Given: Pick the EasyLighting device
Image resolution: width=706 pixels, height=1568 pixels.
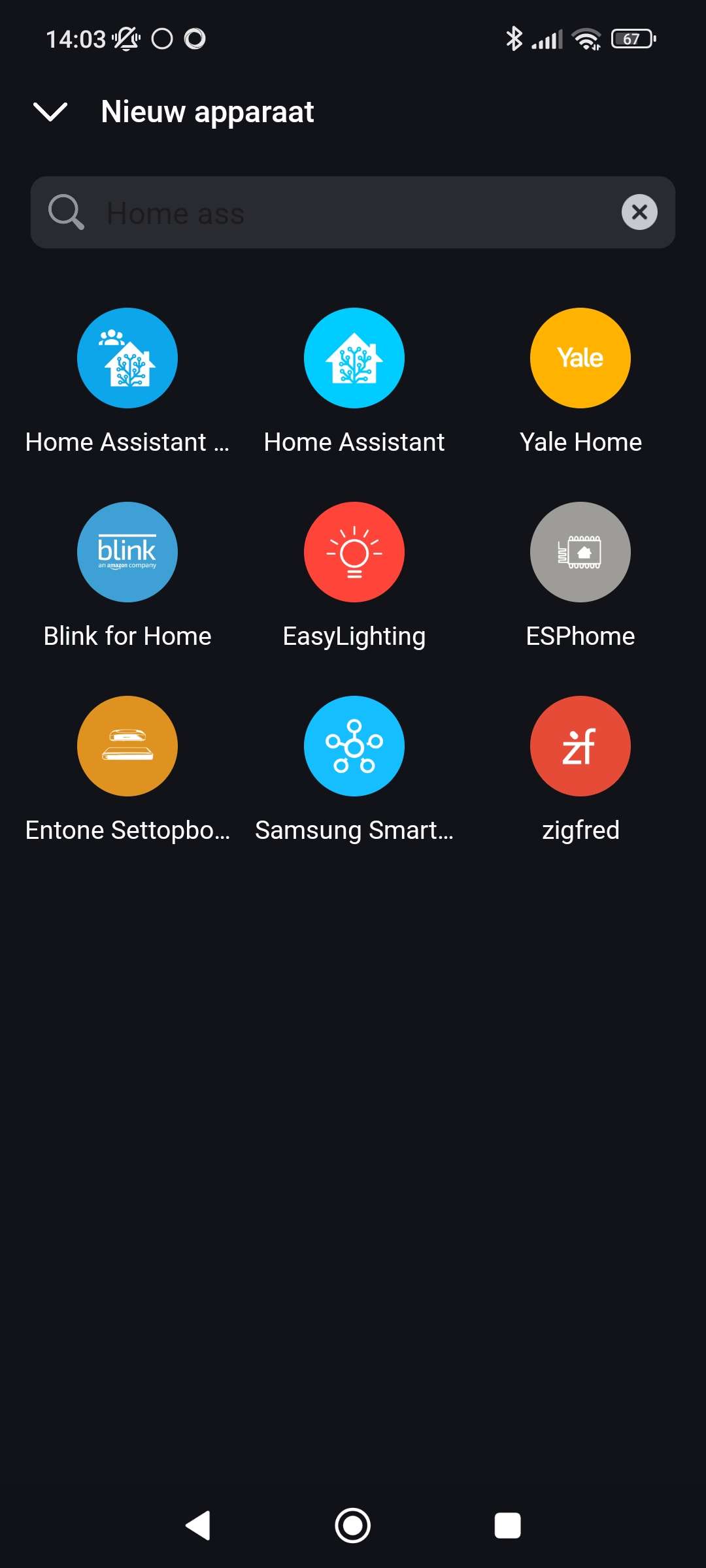Looking at the screenshot, I should (x=354, y=553).
